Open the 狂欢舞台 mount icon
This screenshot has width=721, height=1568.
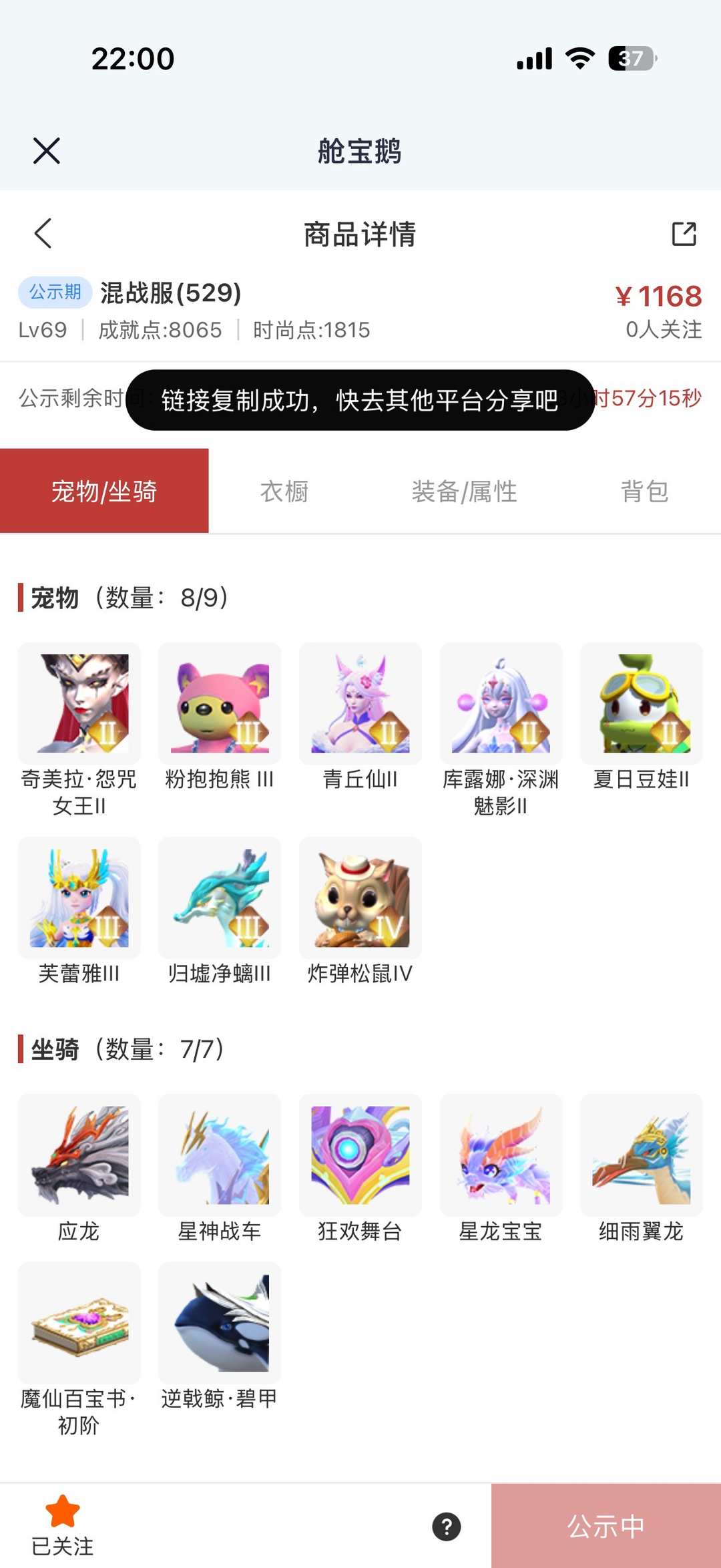click(x=360, y=1157)
